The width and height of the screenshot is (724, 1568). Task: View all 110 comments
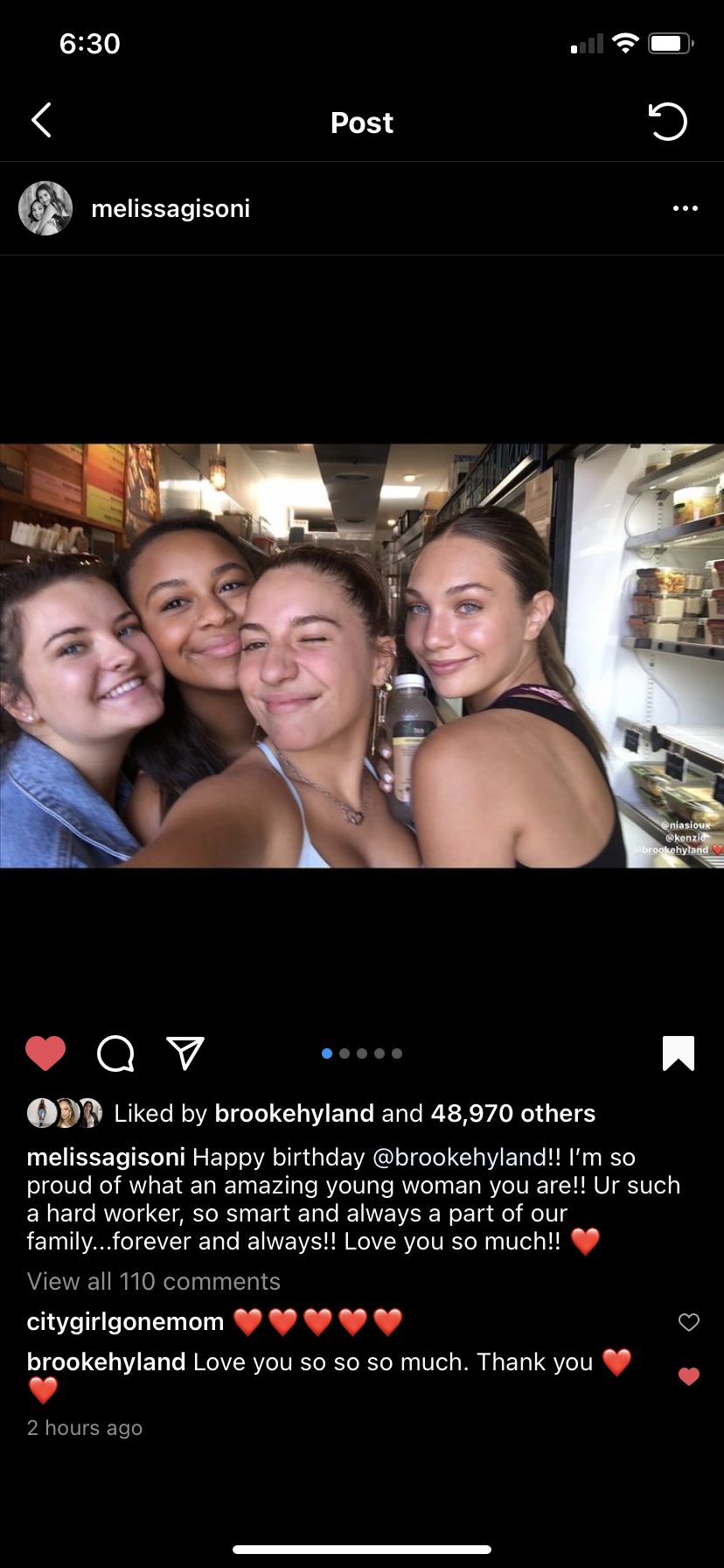pyautogui.click(x=154, y=1281)
